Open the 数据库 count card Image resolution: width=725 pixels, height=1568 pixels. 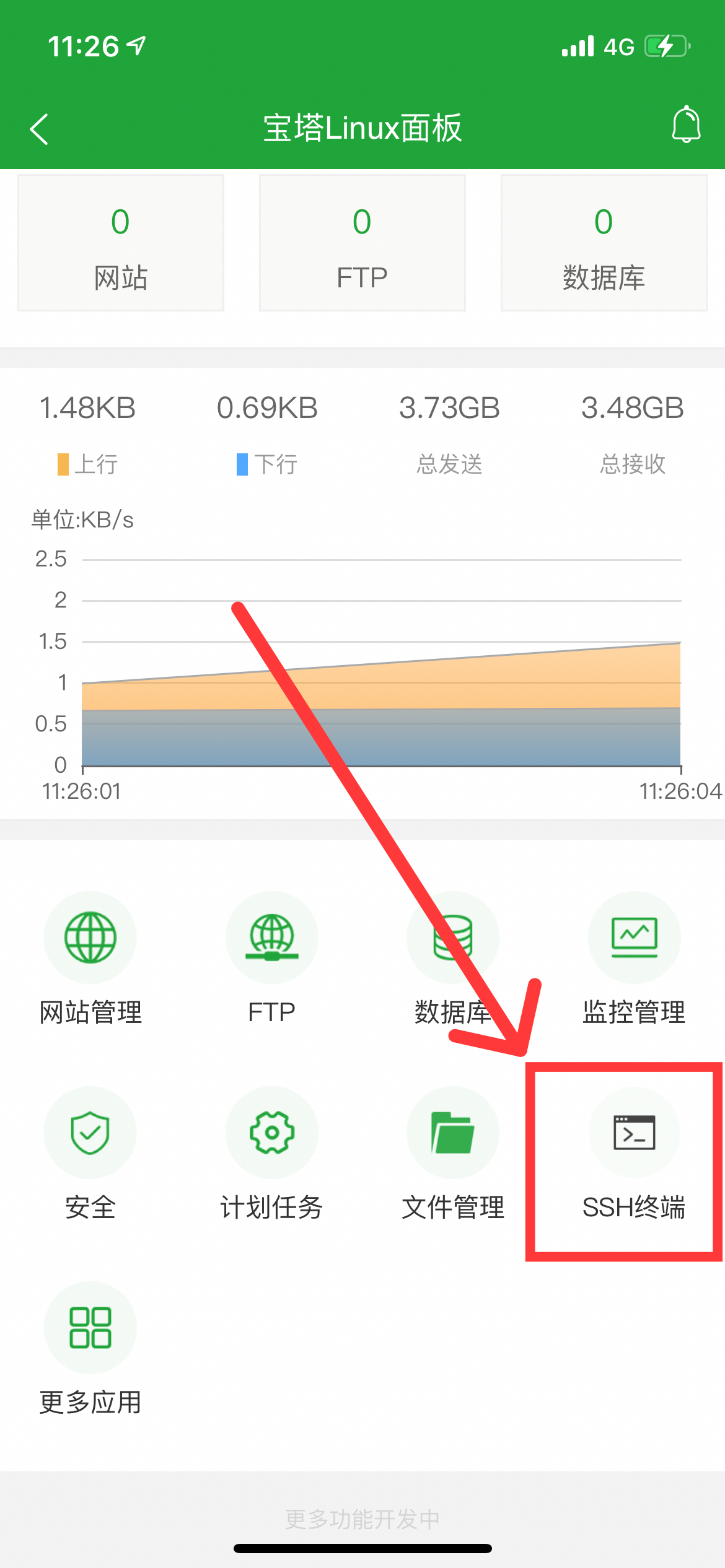[x=604, y=243]
